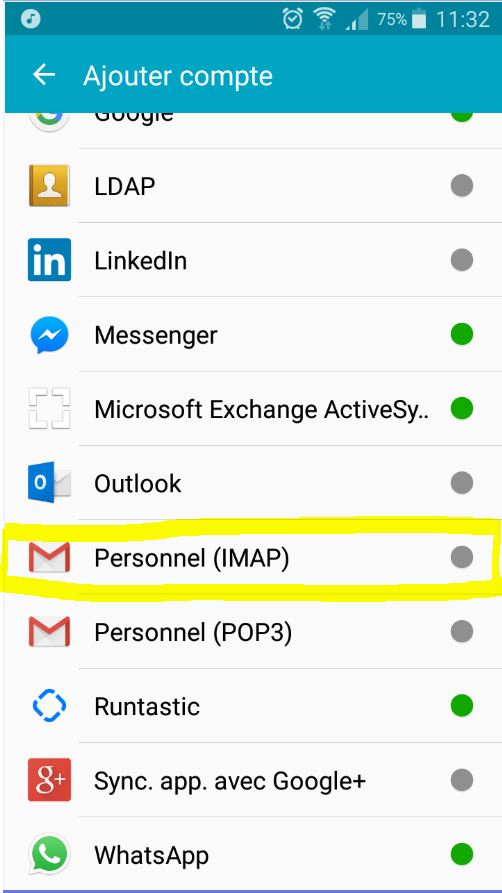This screenshot has width=502, height=893.
Task: Open the Runtastic account entry
Action: 253,706
